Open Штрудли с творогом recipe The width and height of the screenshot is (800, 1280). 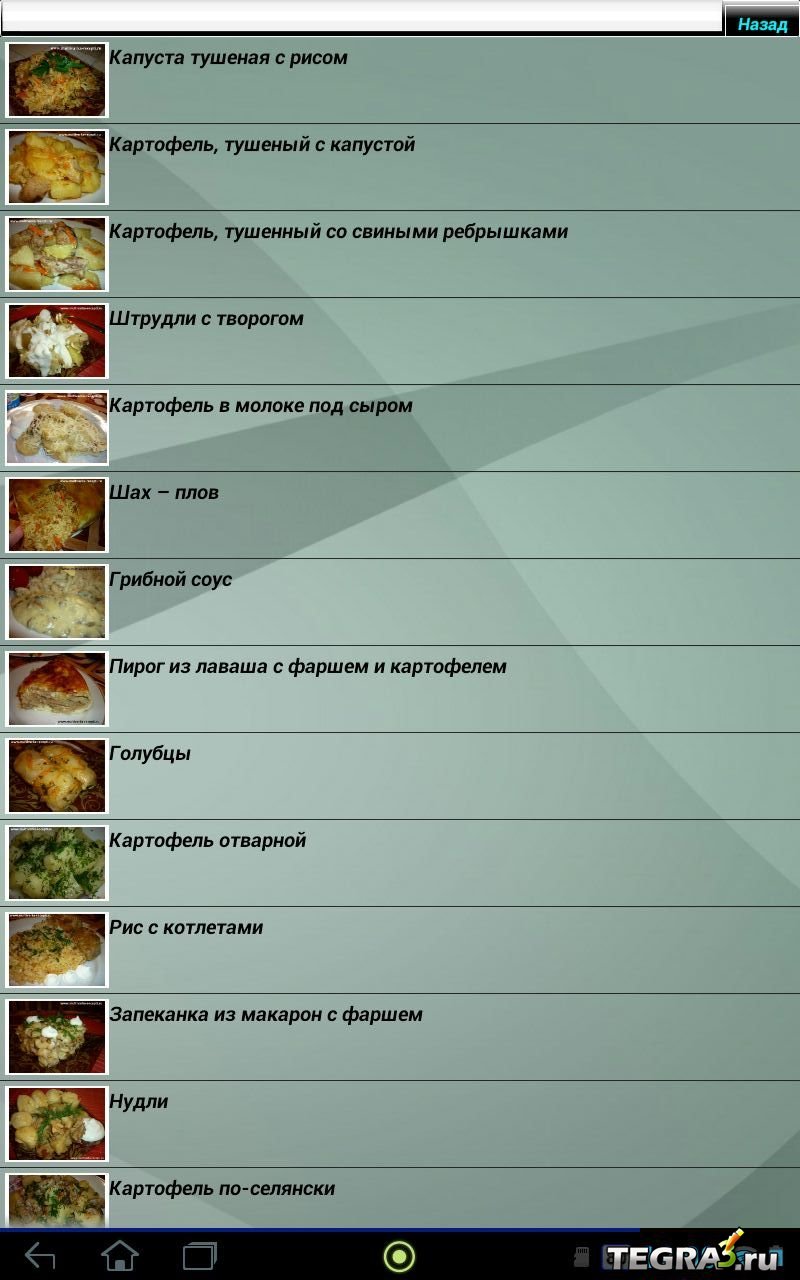[x=206, y=319]
